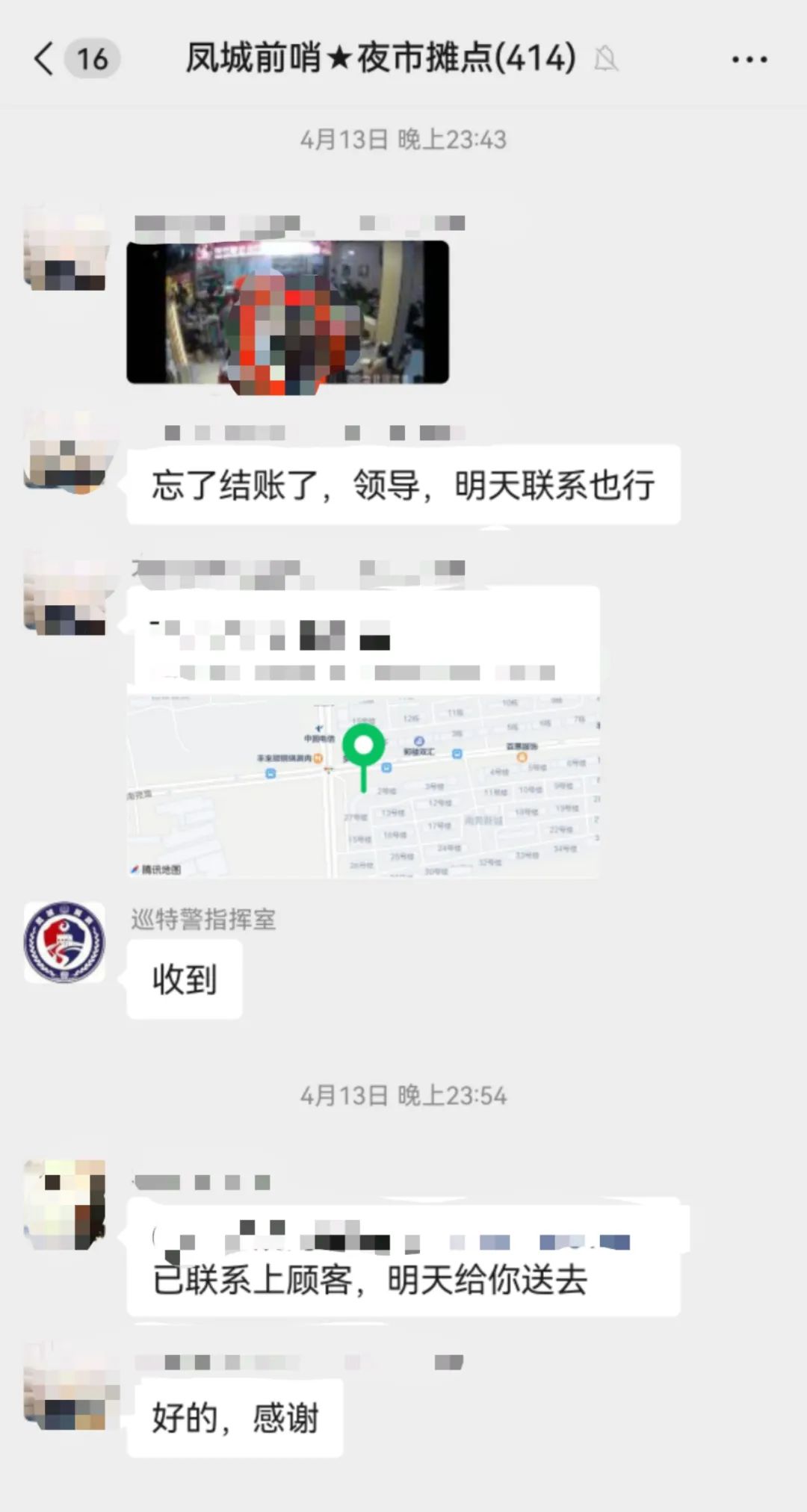Open avatar of sender saying 好的，感谢
The width and height of the screenshot is (807, 1512).
(64, 1391)
